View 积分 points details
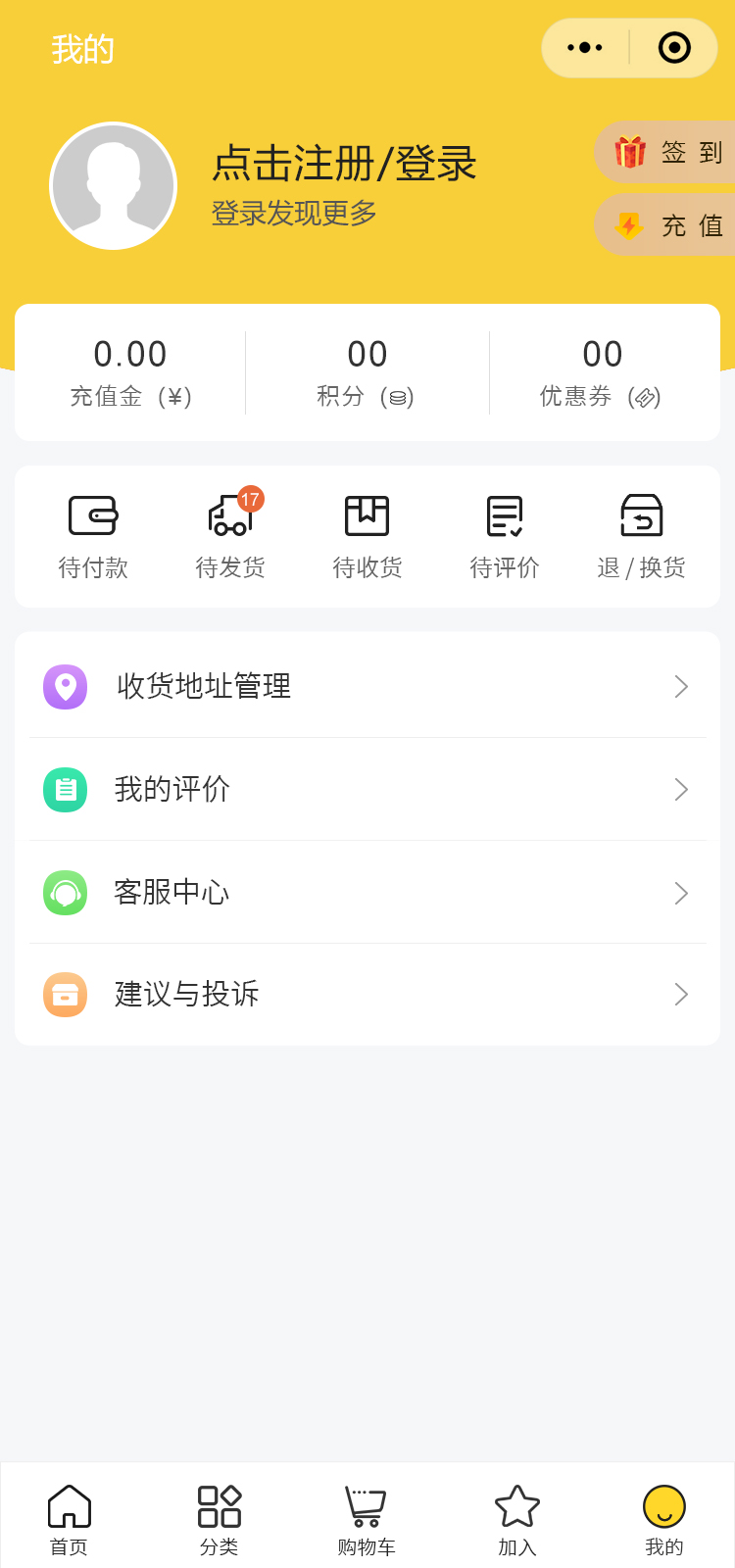The image size is (735, 1568). (x=367, y=372)
